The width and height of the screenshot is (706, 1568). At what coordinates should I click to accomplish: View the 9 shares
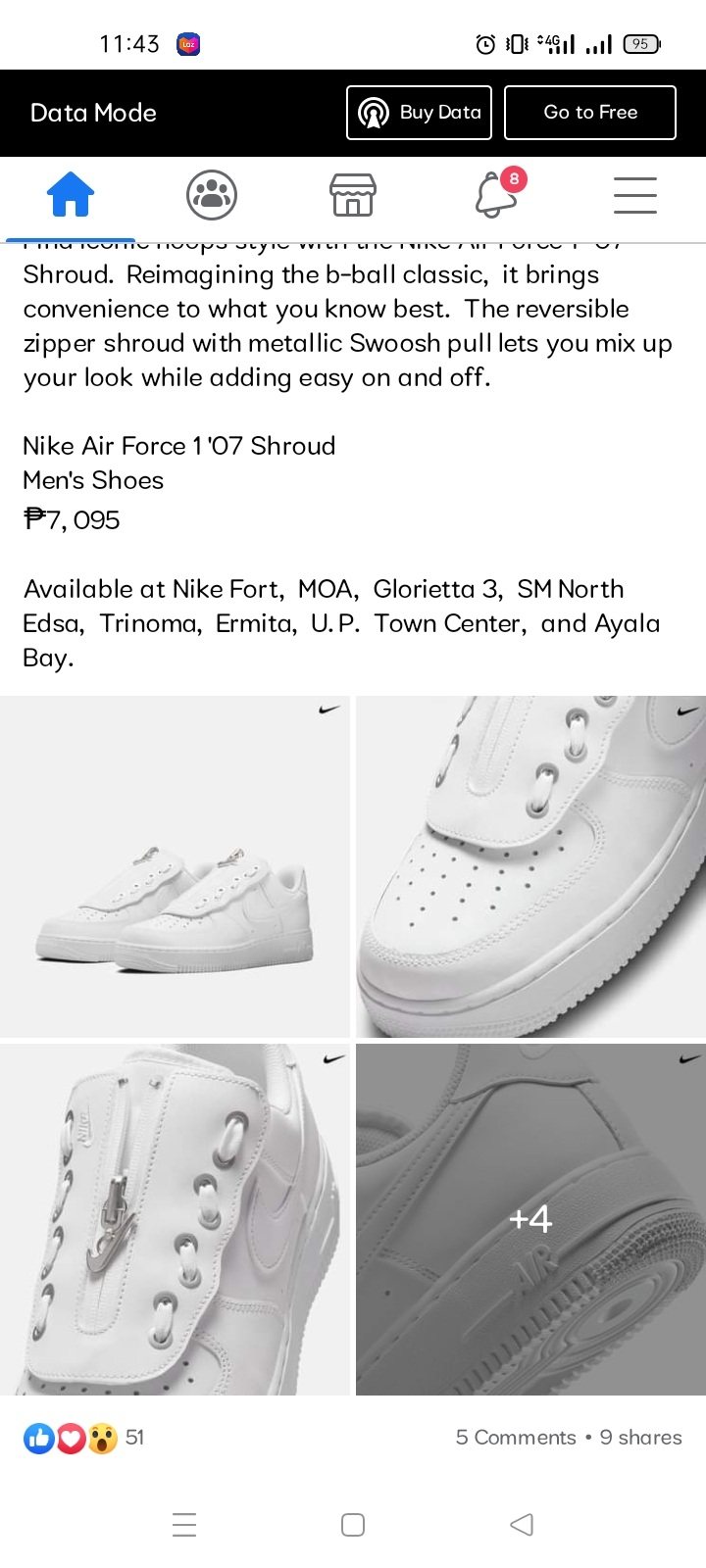click(x=640, y=1438)
